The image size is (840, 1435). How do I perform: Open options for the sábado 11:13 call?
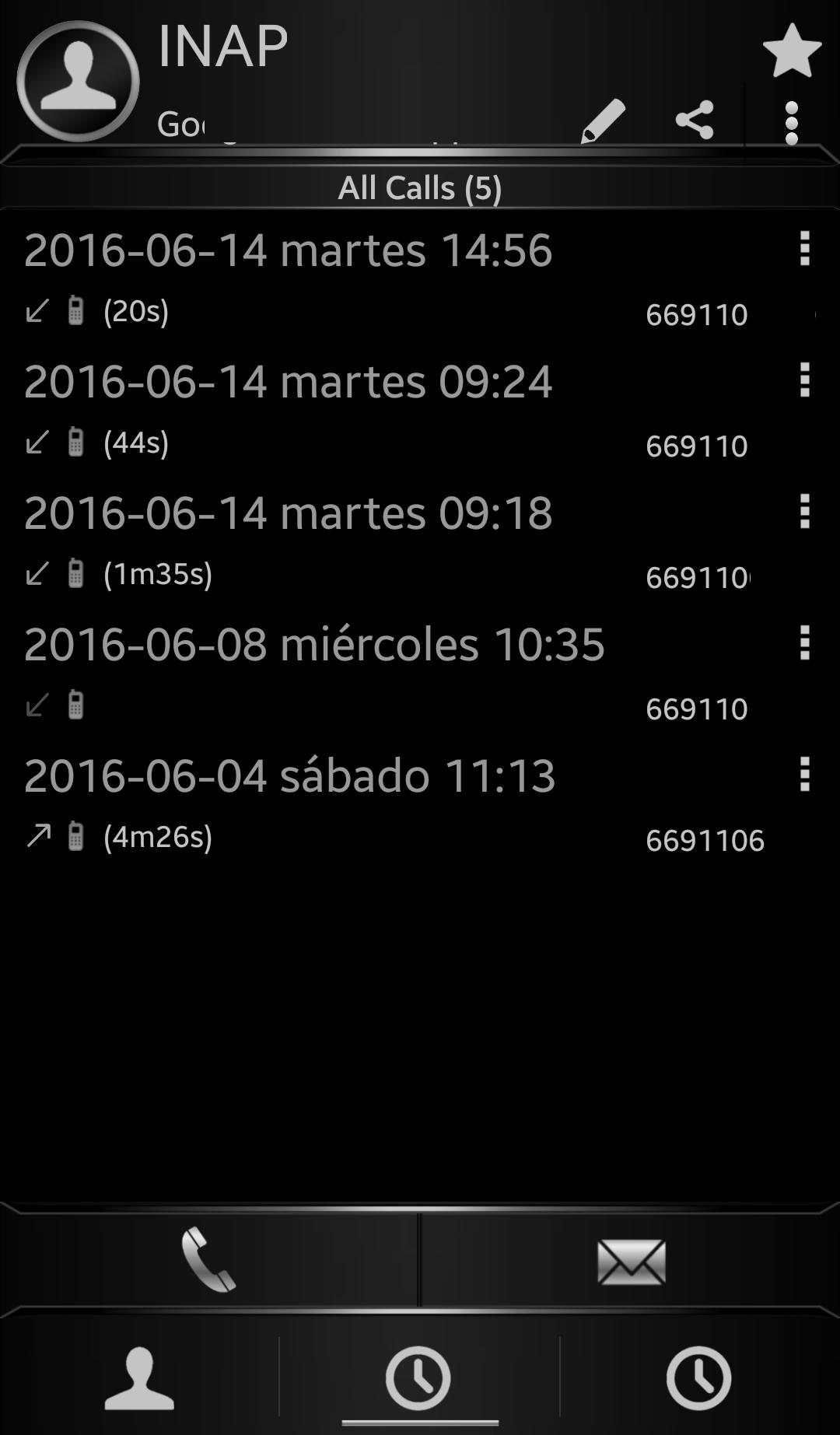point(805,775)
